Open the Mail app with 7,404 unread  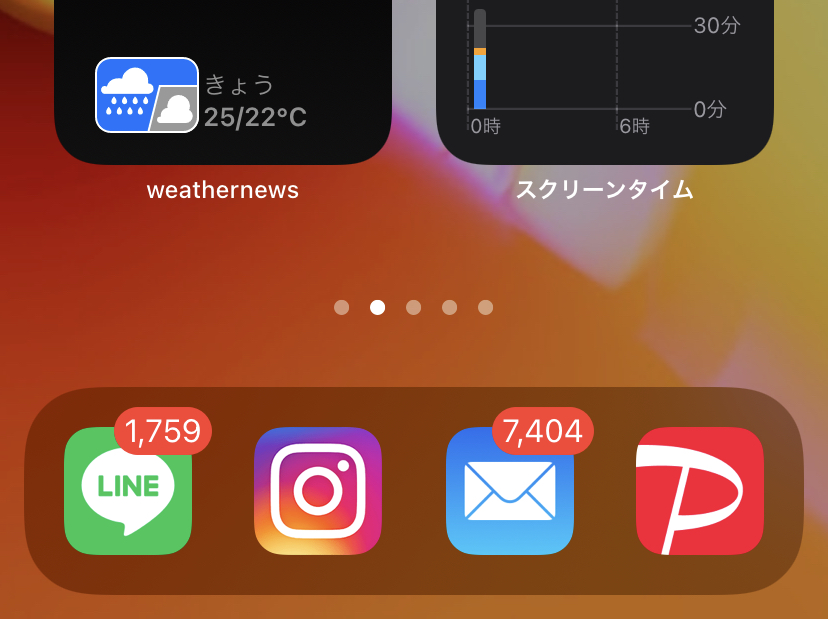pyautogui.click(x=509, y=491)
